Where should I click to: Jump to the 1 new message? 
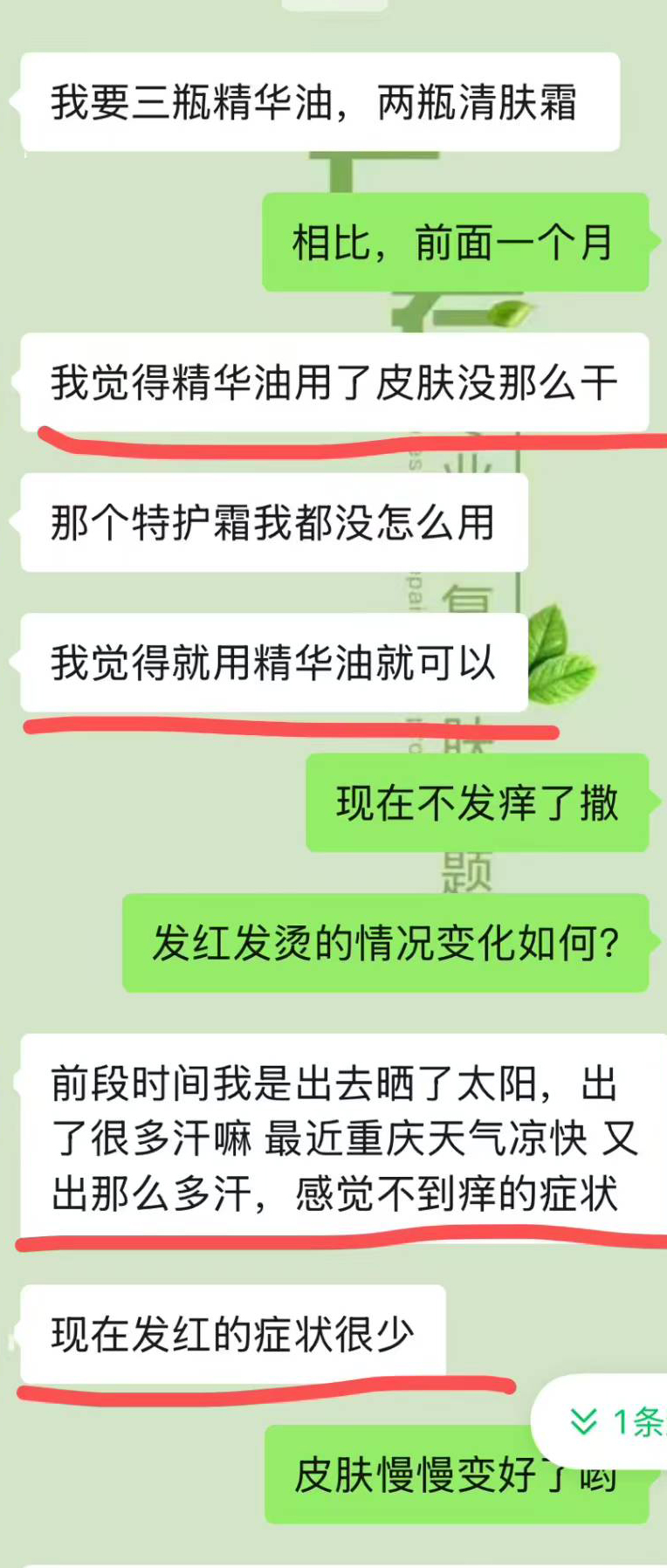coord(615,1421)
